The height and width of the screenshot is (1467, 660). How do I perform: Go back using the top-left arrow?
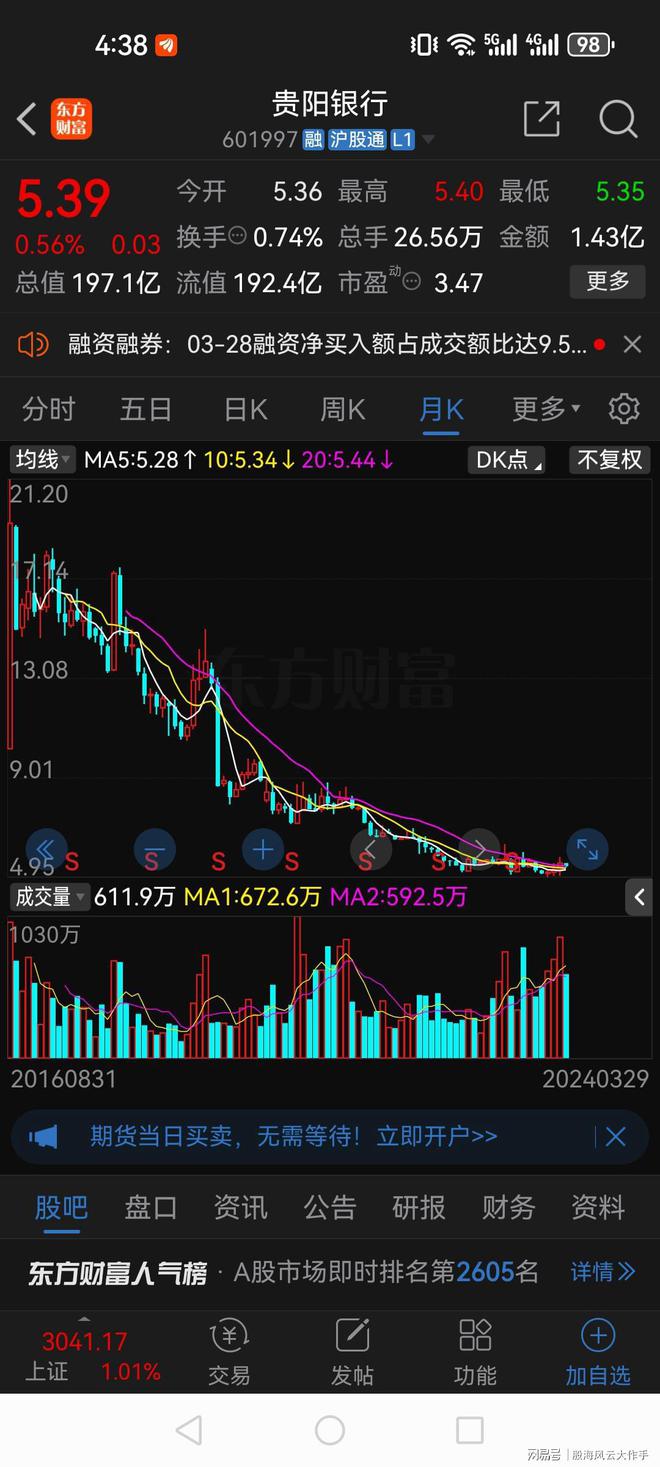(27, 119)
